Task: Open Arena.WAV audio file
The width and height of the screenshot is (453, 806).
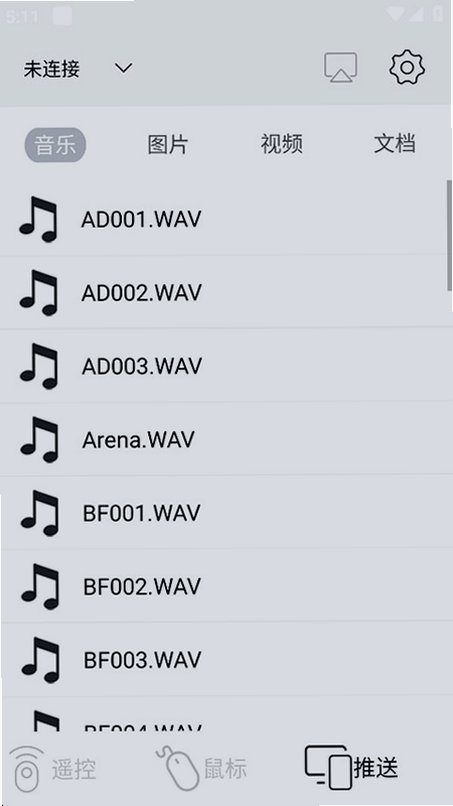Action: pos(224,439)
